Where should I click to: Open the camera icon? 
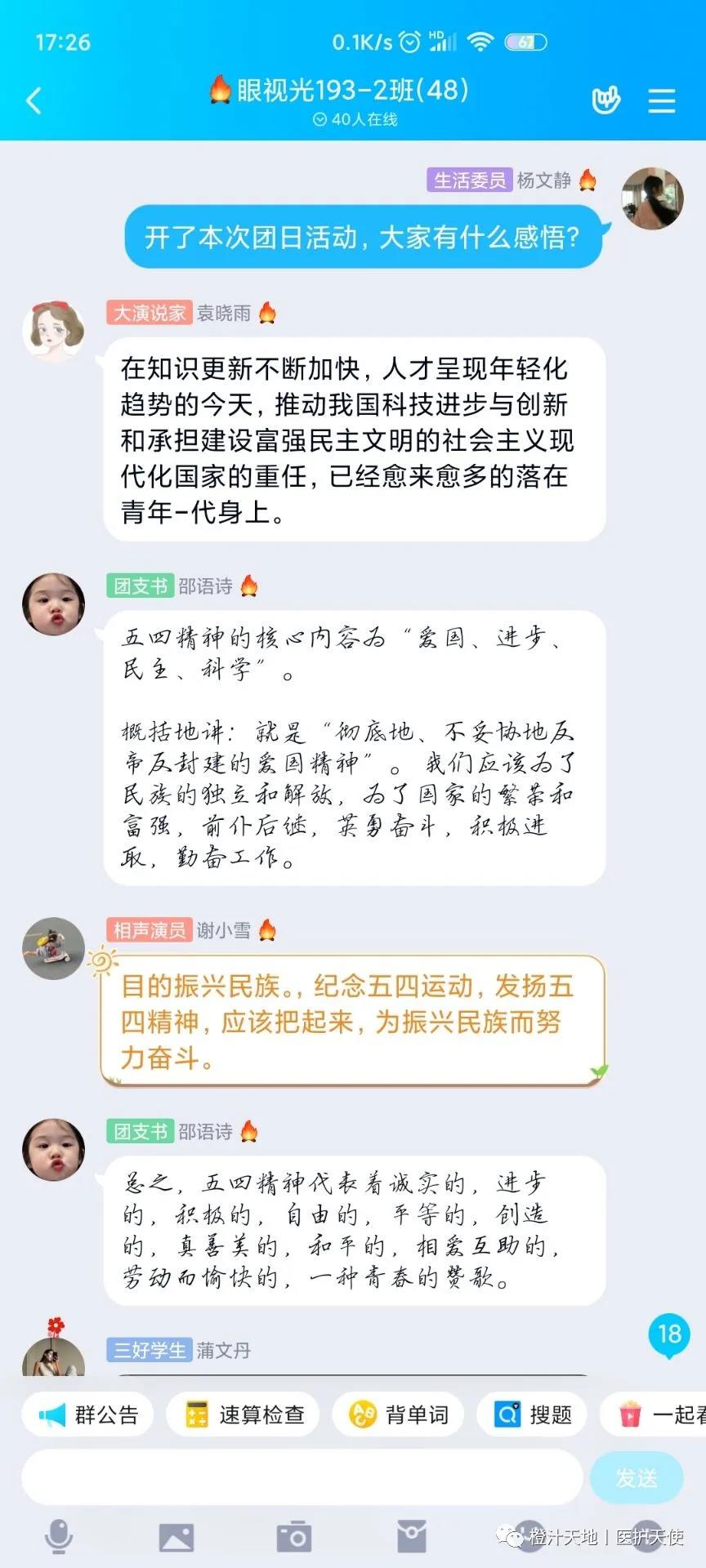(x=293, y=1537)
